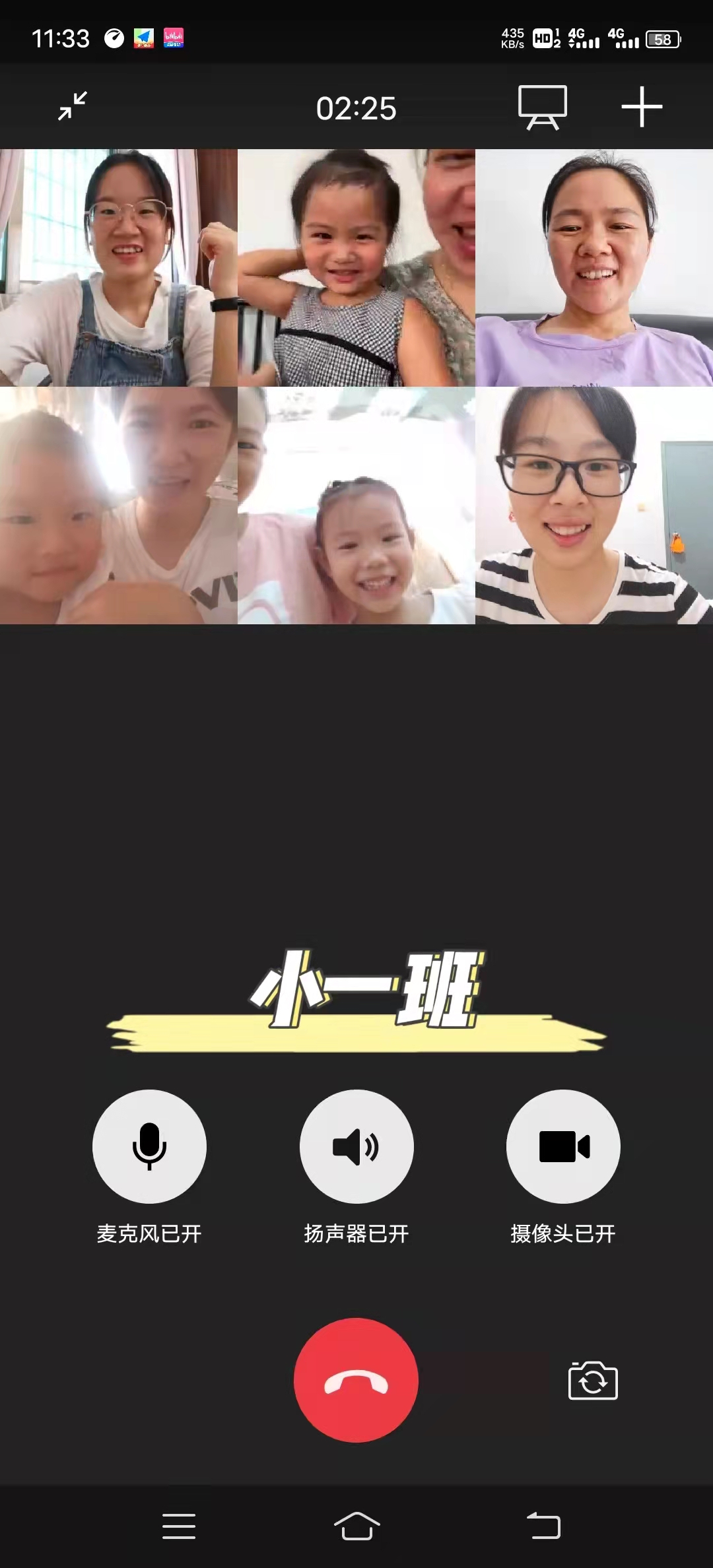Image resolution: width=713 pixels, height=1568 pixels.
Task: Go back with the system back button
Action: 543,1526
